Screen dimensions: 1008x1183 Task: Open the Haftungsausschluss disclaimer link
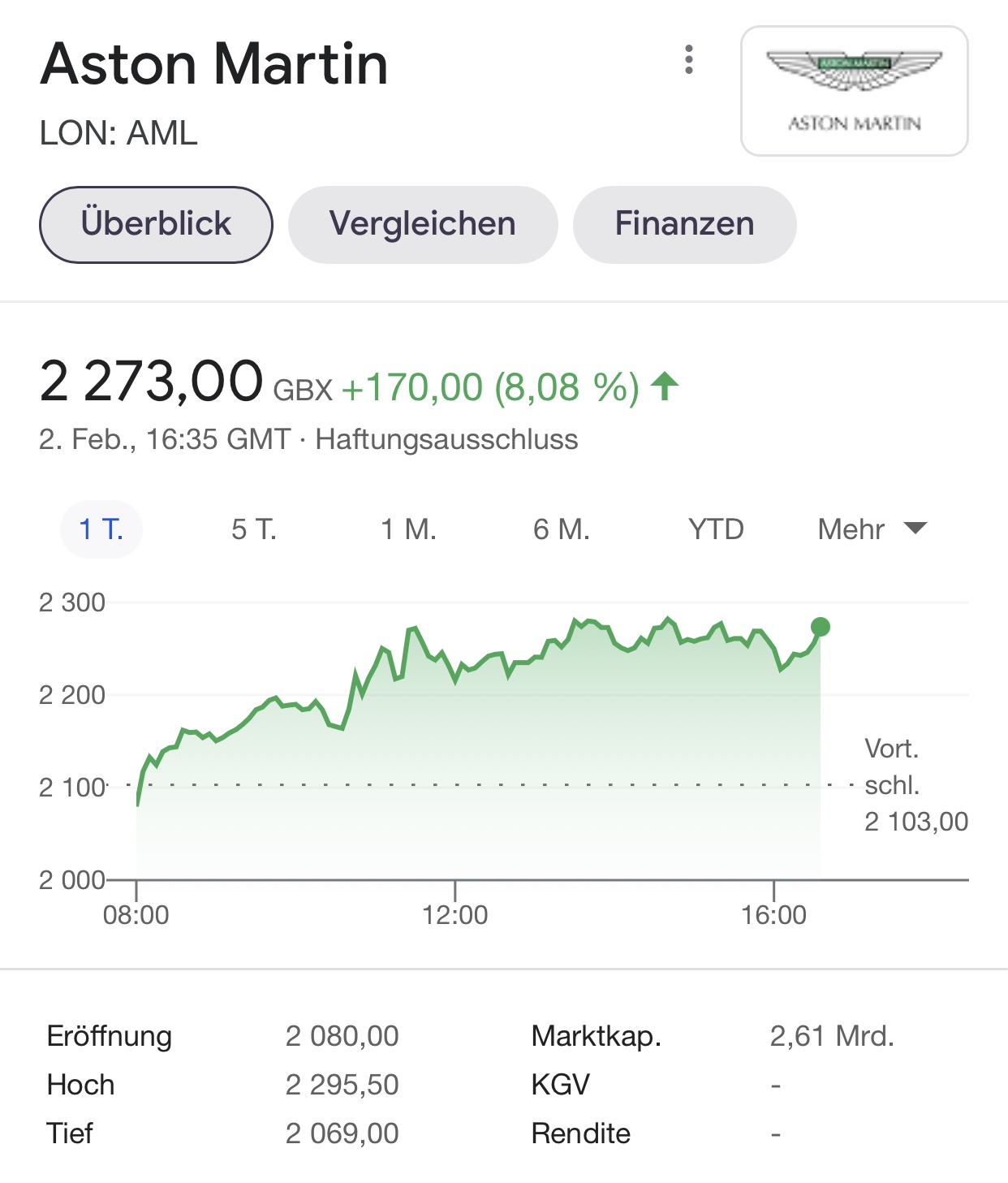[x=446, y=439]
